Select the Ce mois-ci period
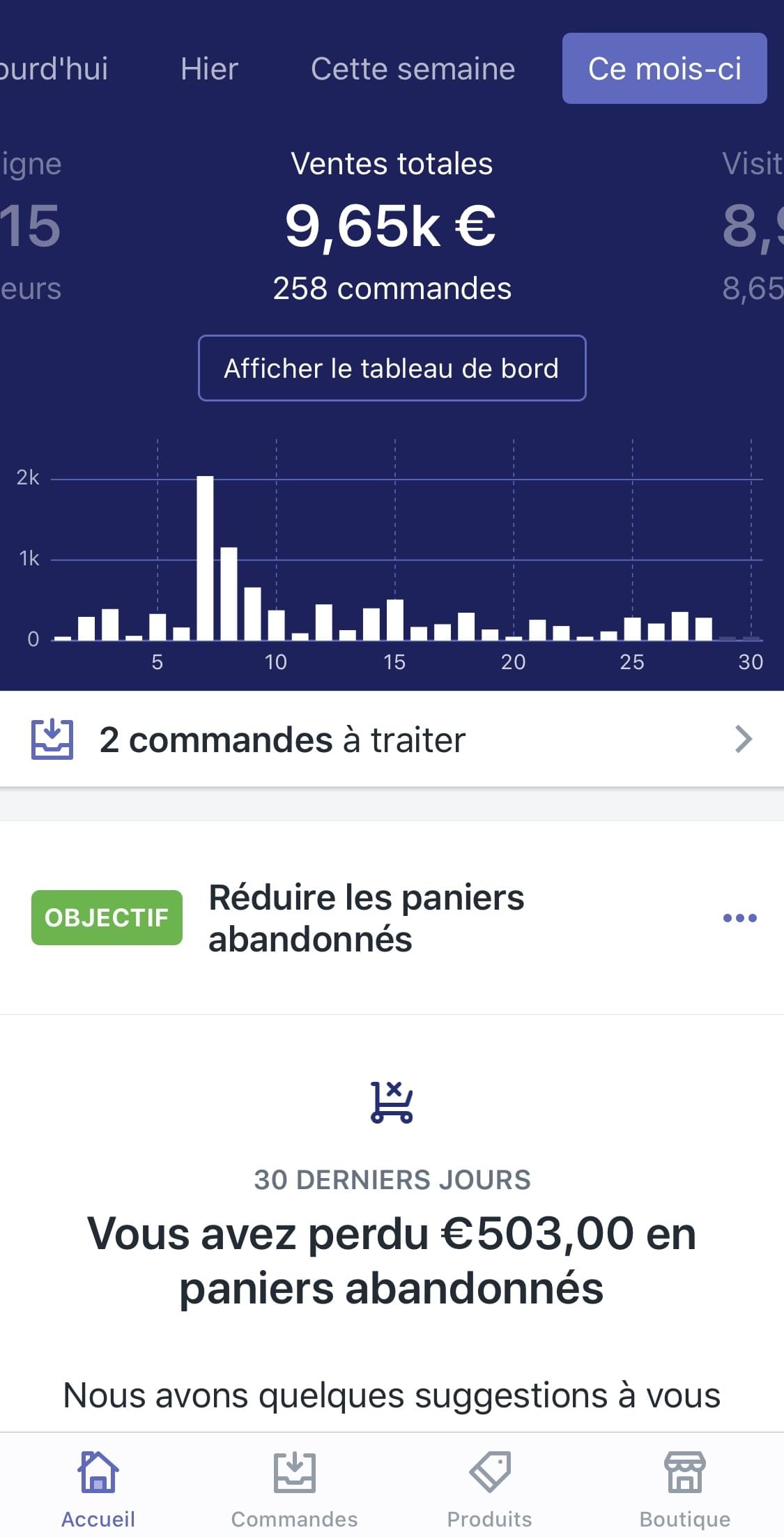 664,69
